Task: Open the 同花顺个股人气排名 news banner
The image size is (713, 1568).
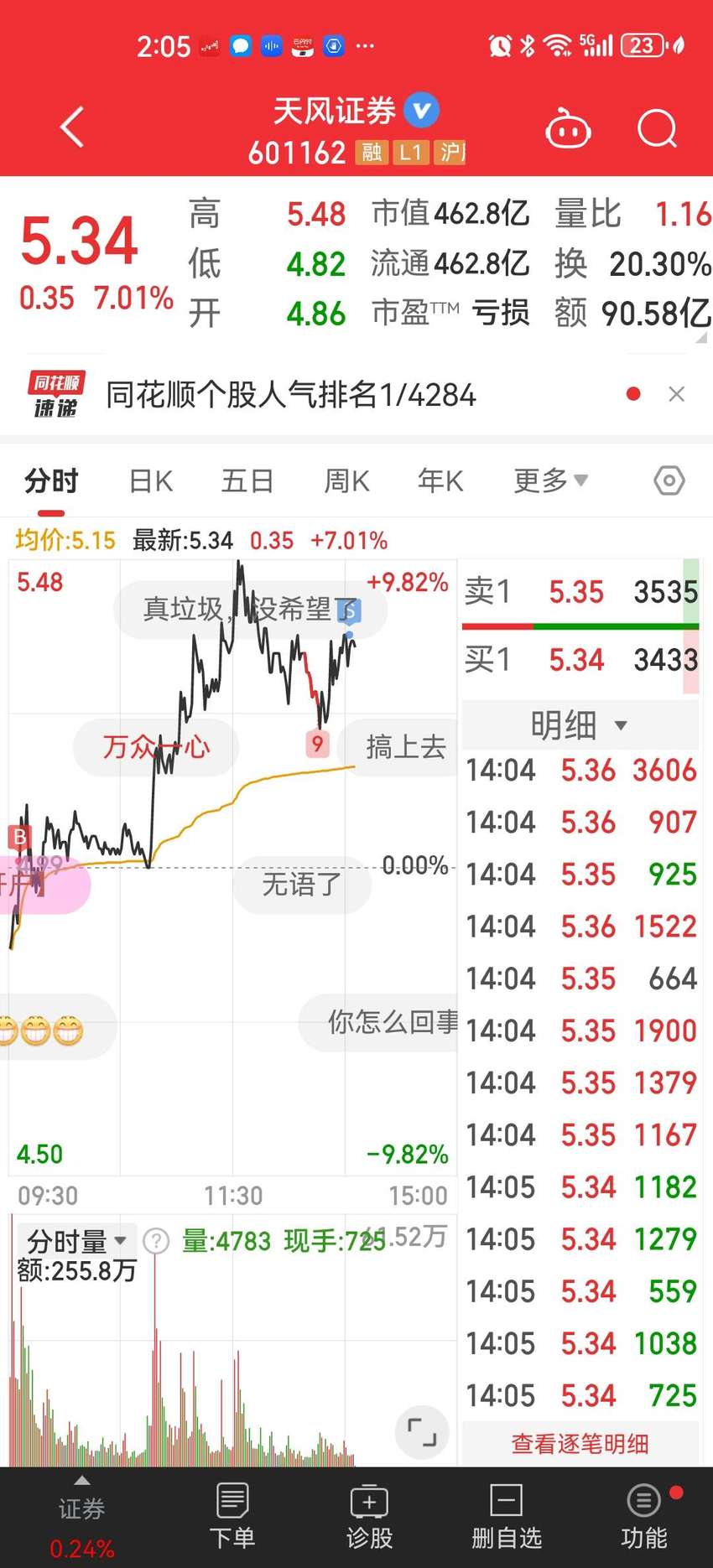Action: (x=291, y=394)
